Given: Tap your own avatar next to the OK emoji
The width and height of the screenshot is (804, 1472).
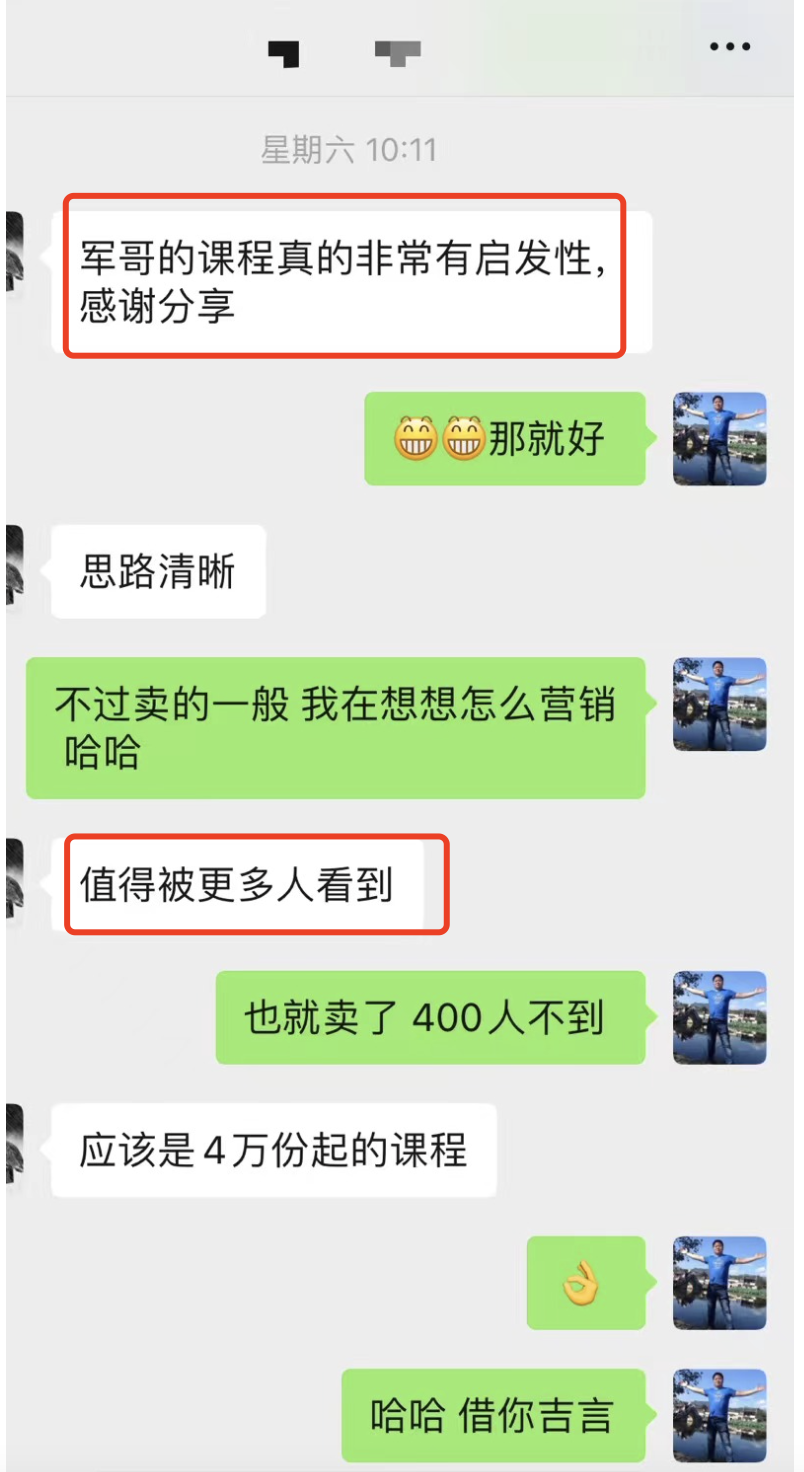Looking at the screenshot, I should [x=719, y=1285].
